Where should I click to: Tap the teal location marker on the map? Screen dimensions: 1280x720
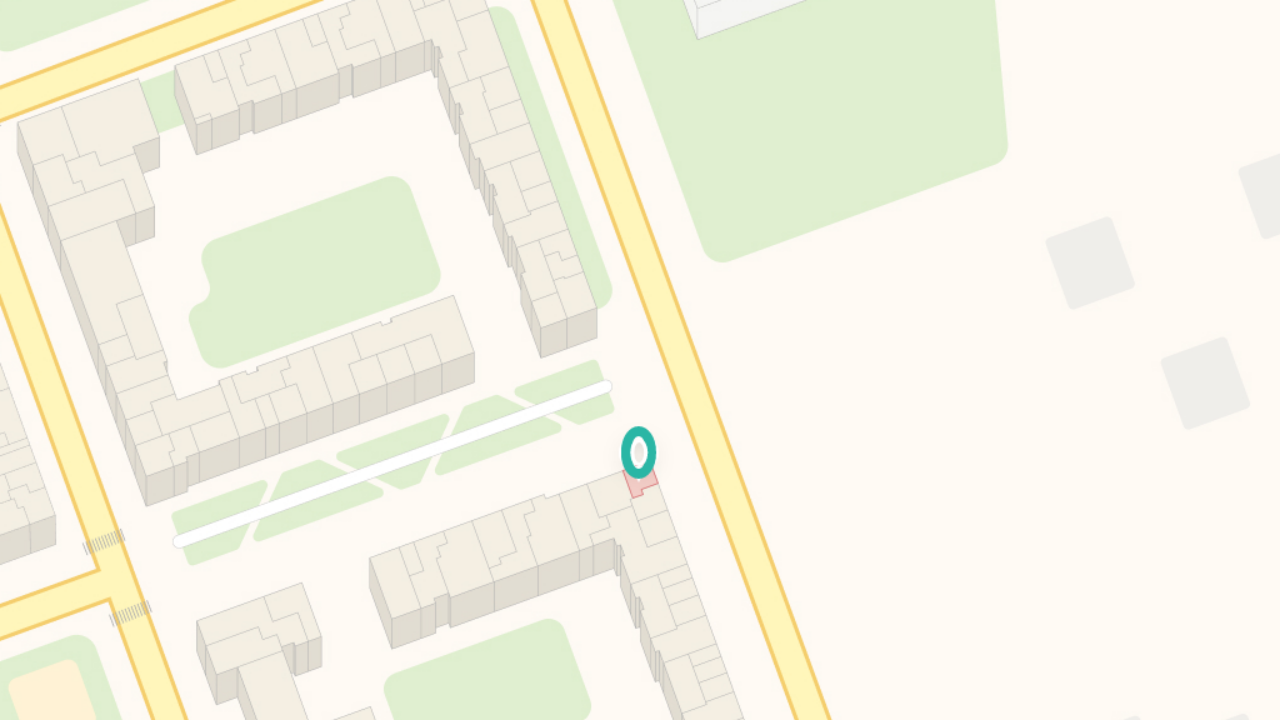click(x=638, y=452)
